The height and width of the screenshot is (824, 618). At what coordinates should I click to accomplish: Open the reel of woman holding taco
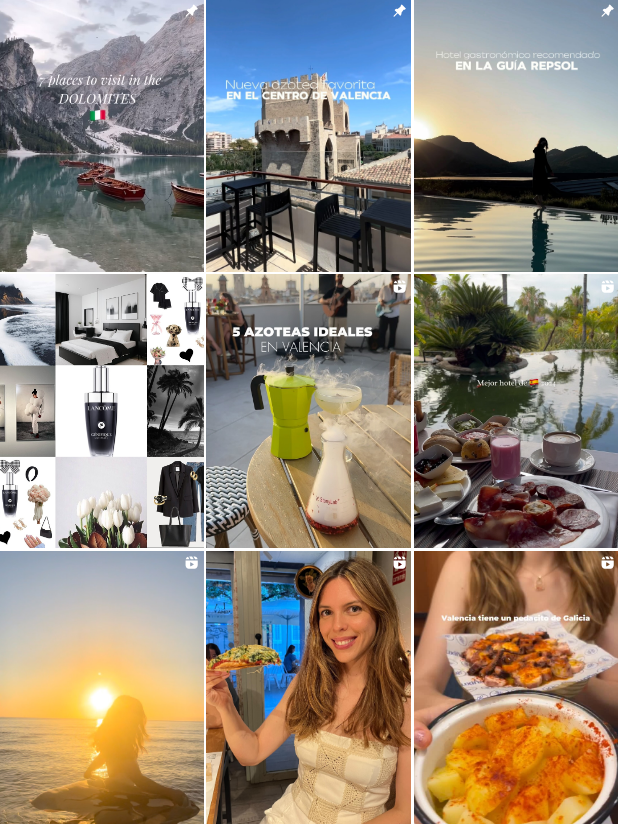pyautogui.click(x=308, y=687)
